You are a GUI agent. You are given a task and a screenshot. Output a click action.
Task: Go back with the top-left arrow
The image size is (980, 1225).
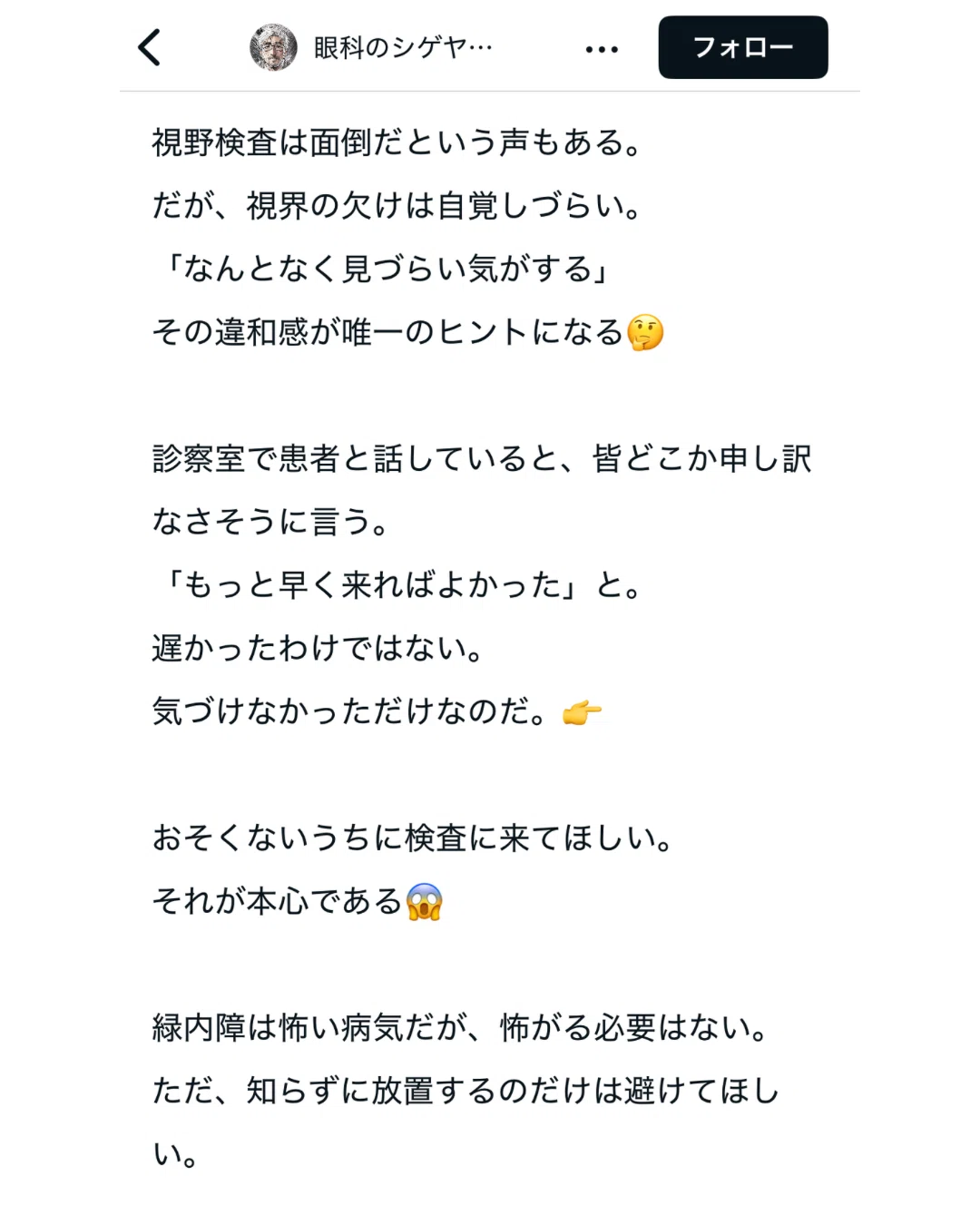[x=150, y=47]
